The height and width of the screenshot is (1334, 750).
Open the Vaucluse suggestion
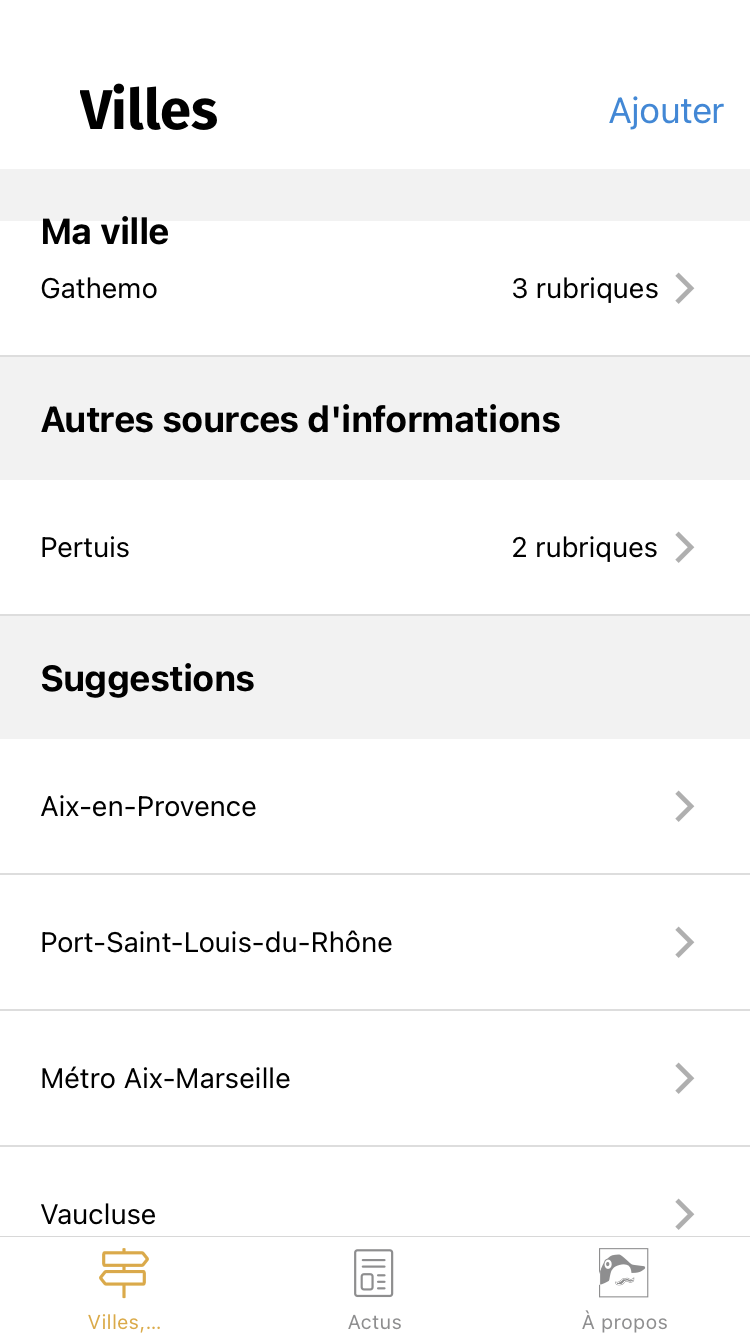tap(375, 1192)
